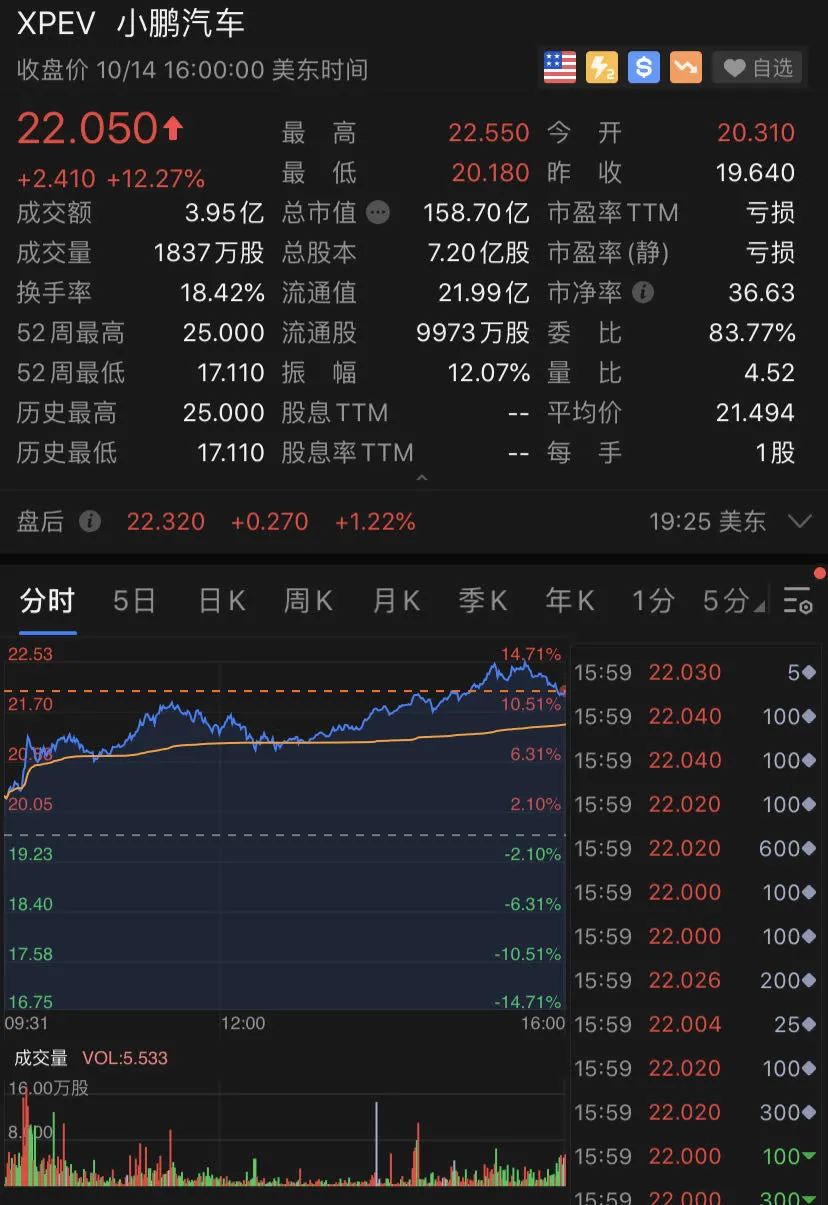This screenshot has height=1205, width=828.
Task: Tap info icon next to 市净率
Action: click(644, 292)
